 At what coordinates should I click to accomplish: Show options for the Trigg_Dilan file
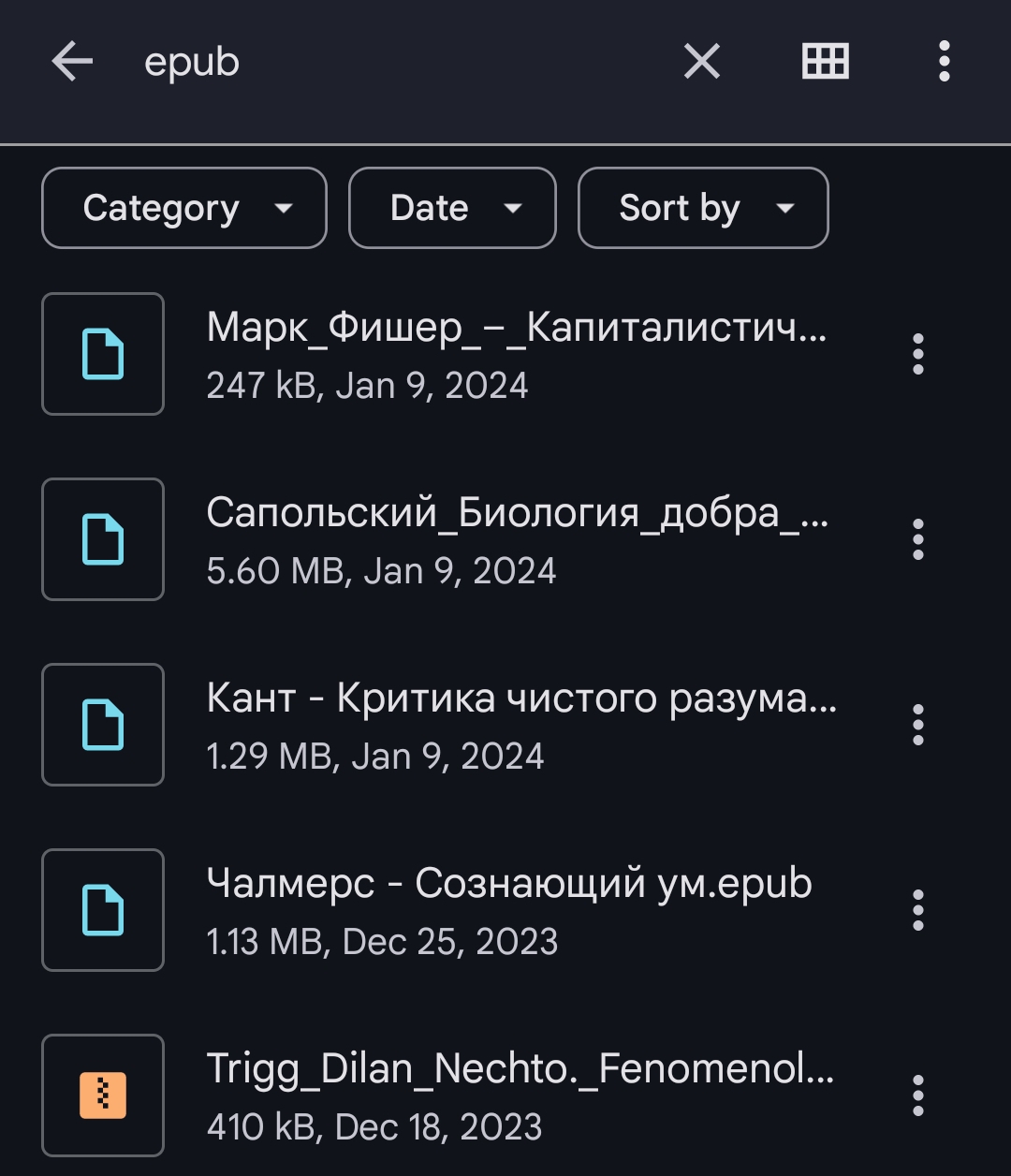917,1095
